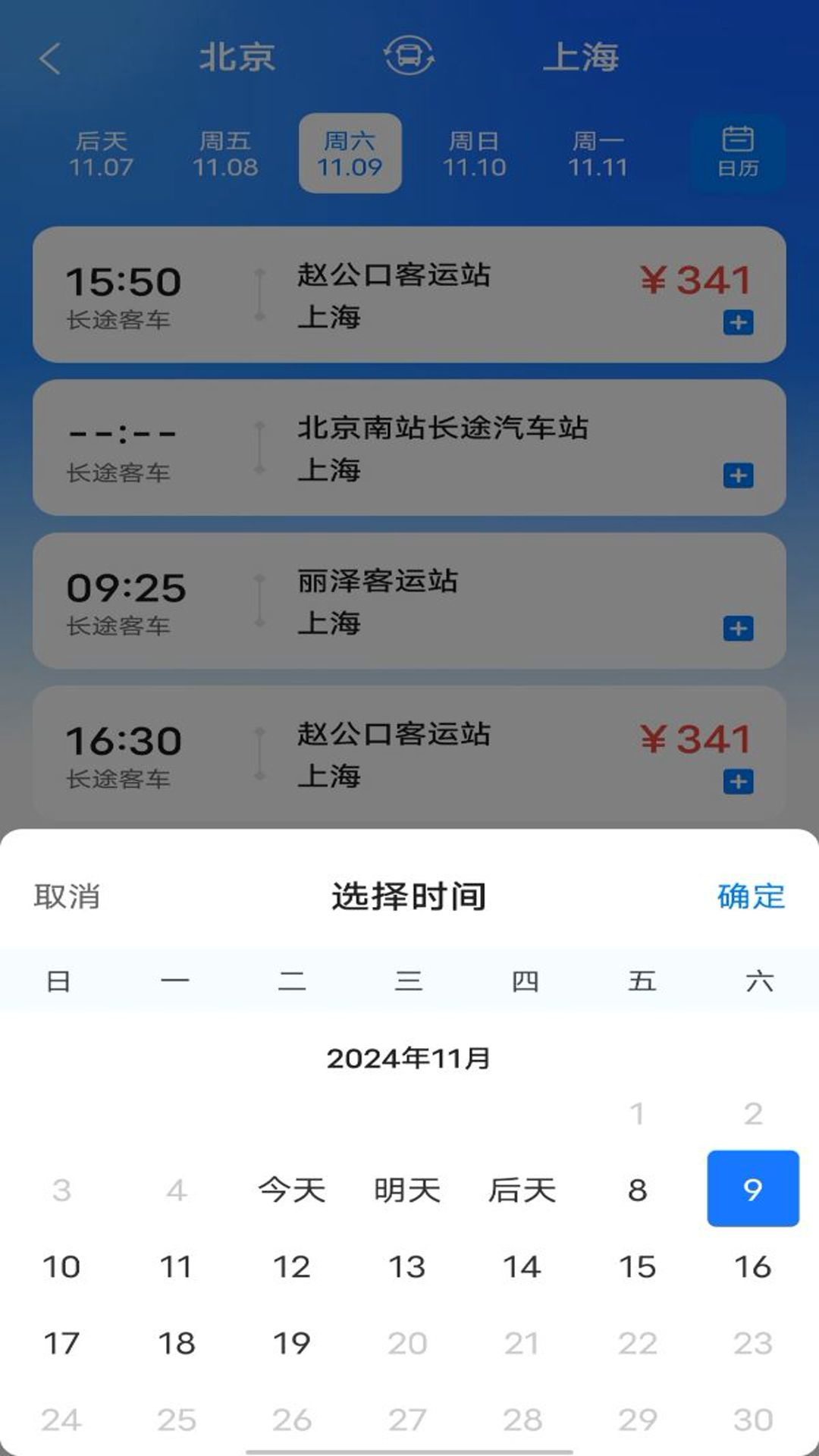Select November 15 in the calendar
This screenshot has height=1456, width=819.
click(x=638, y=1266)
